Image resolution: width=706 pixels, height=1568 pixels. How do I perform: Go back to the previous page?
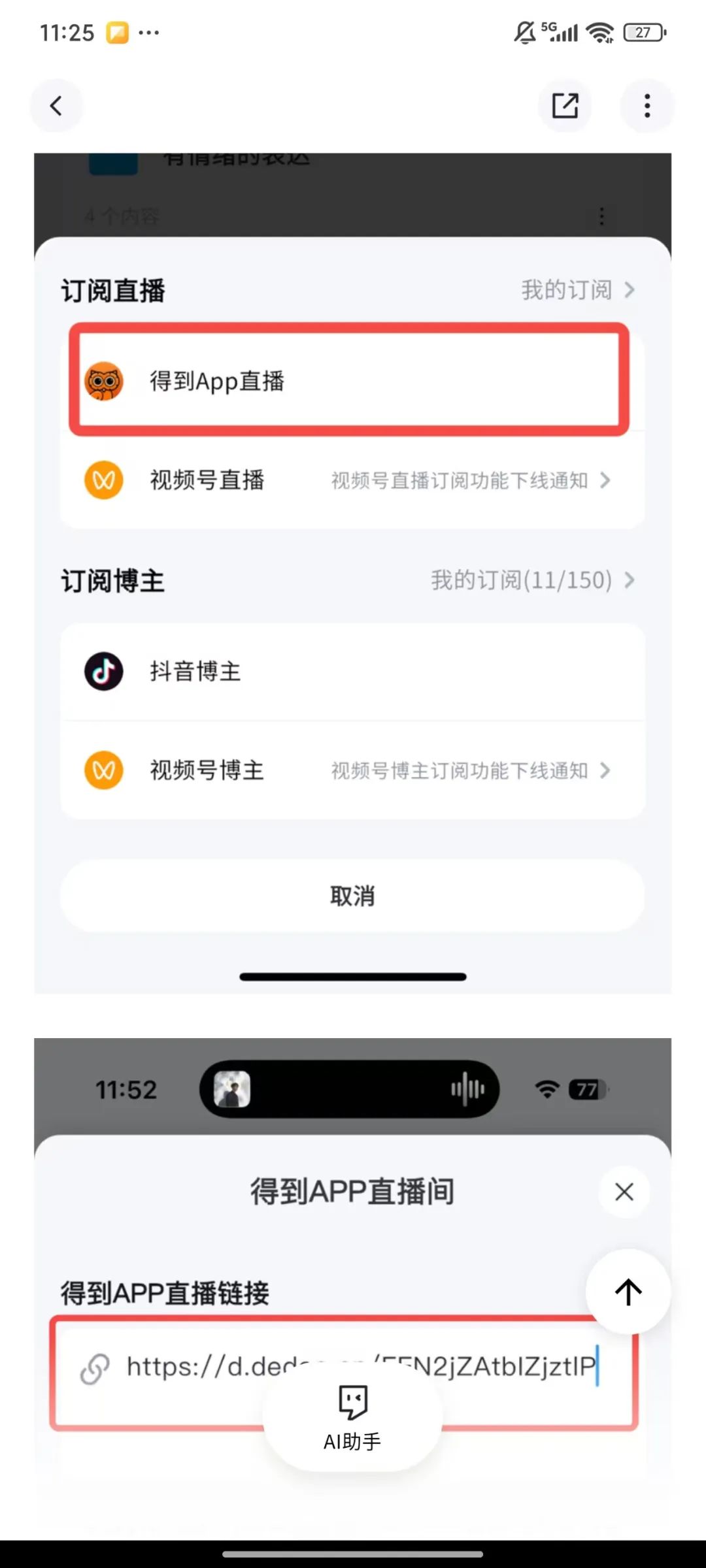pos(56,106)
